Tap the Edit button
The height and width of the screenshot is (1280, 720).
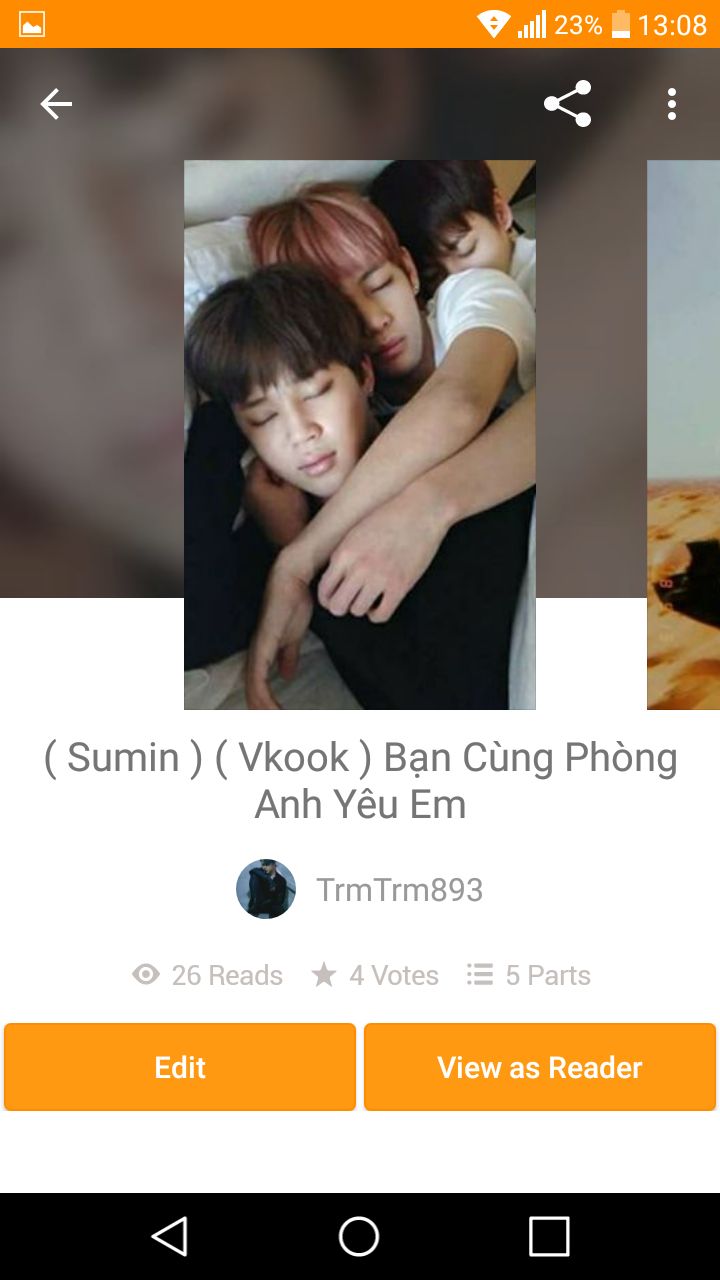click(180, 1067)
